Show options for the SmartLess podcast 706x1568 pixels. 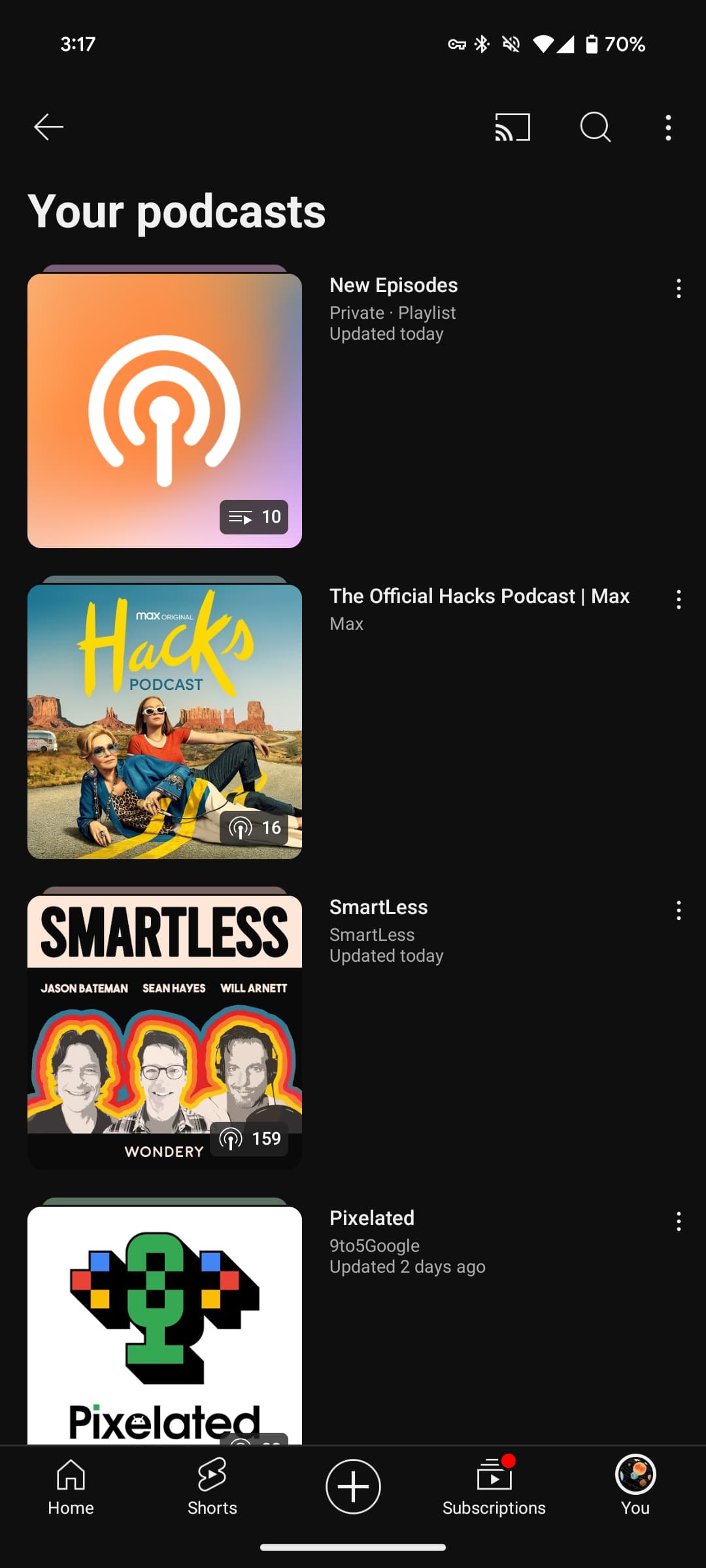pos(679,910)
